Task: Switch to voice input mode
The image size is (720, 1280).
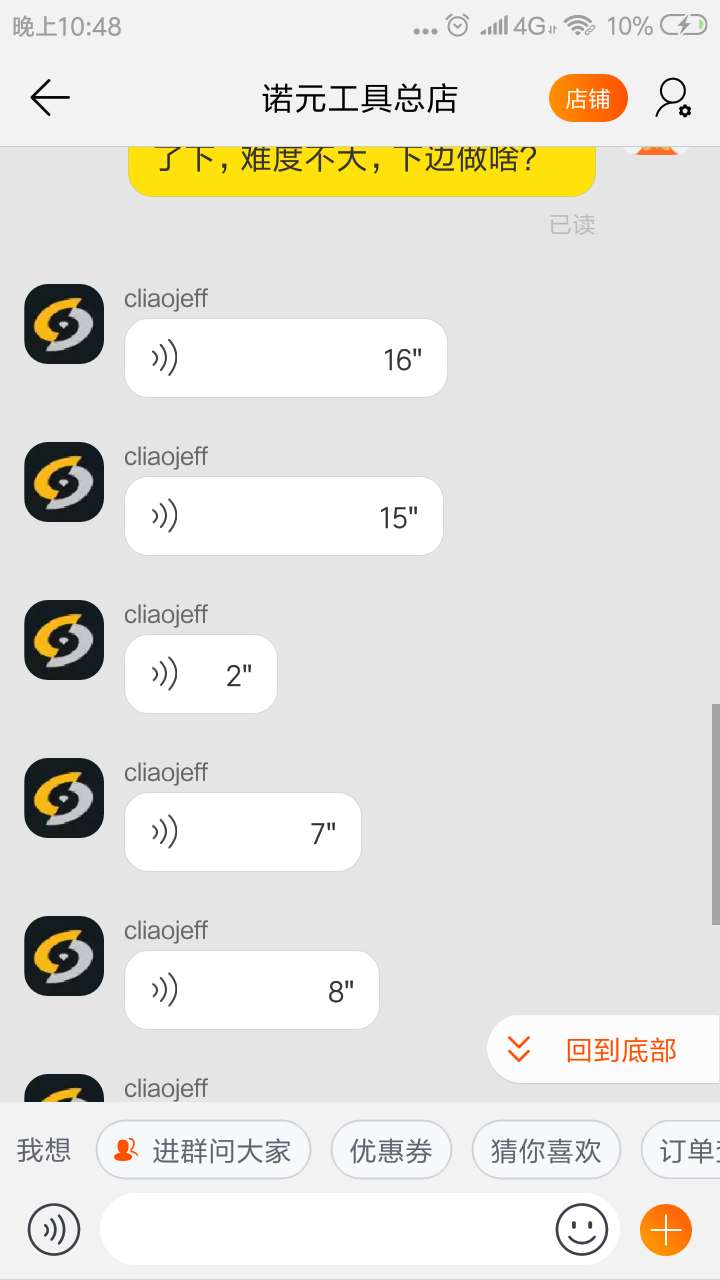Action: coord(54,1229)
